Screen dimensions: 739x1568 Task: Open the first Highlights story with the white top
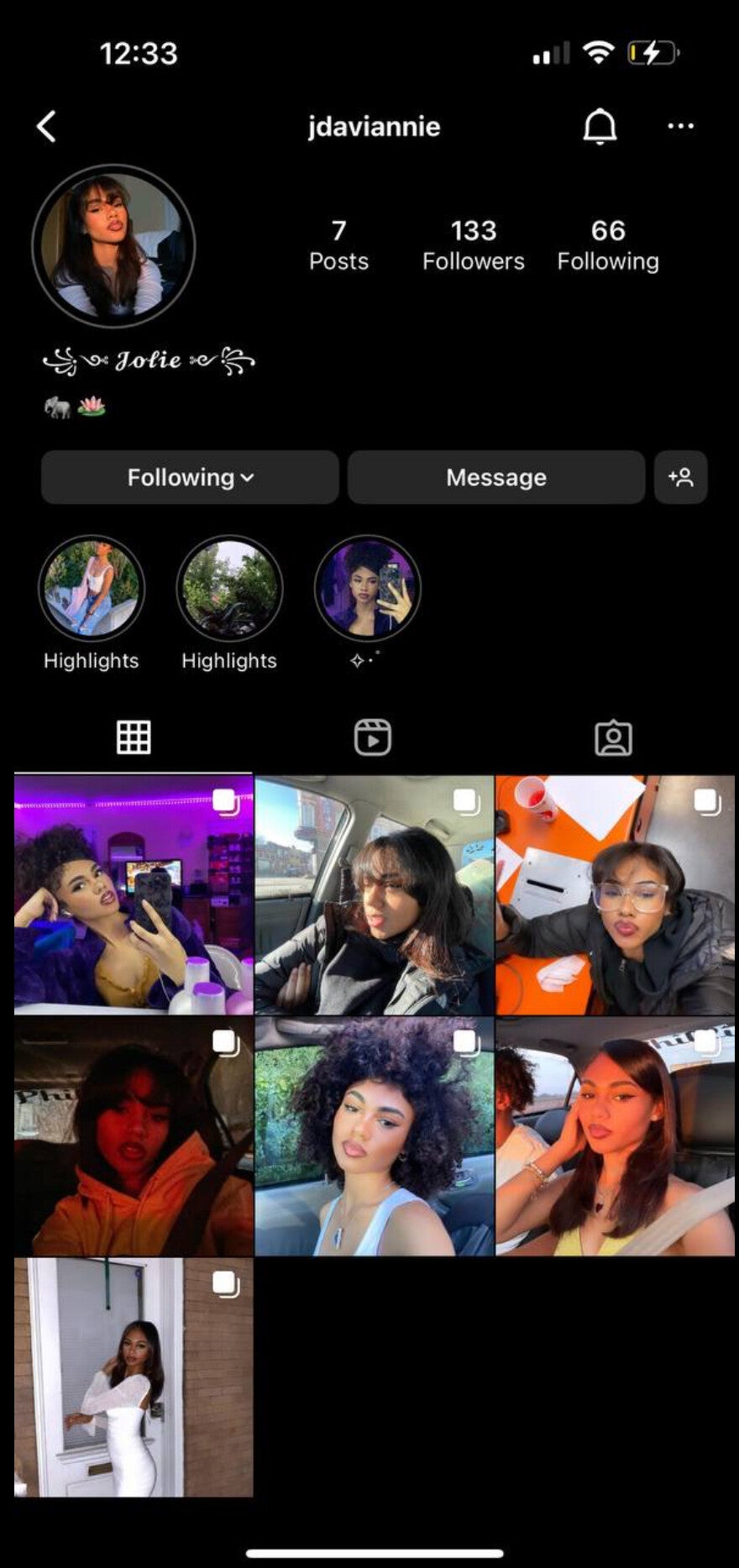(x=92, y=589)
